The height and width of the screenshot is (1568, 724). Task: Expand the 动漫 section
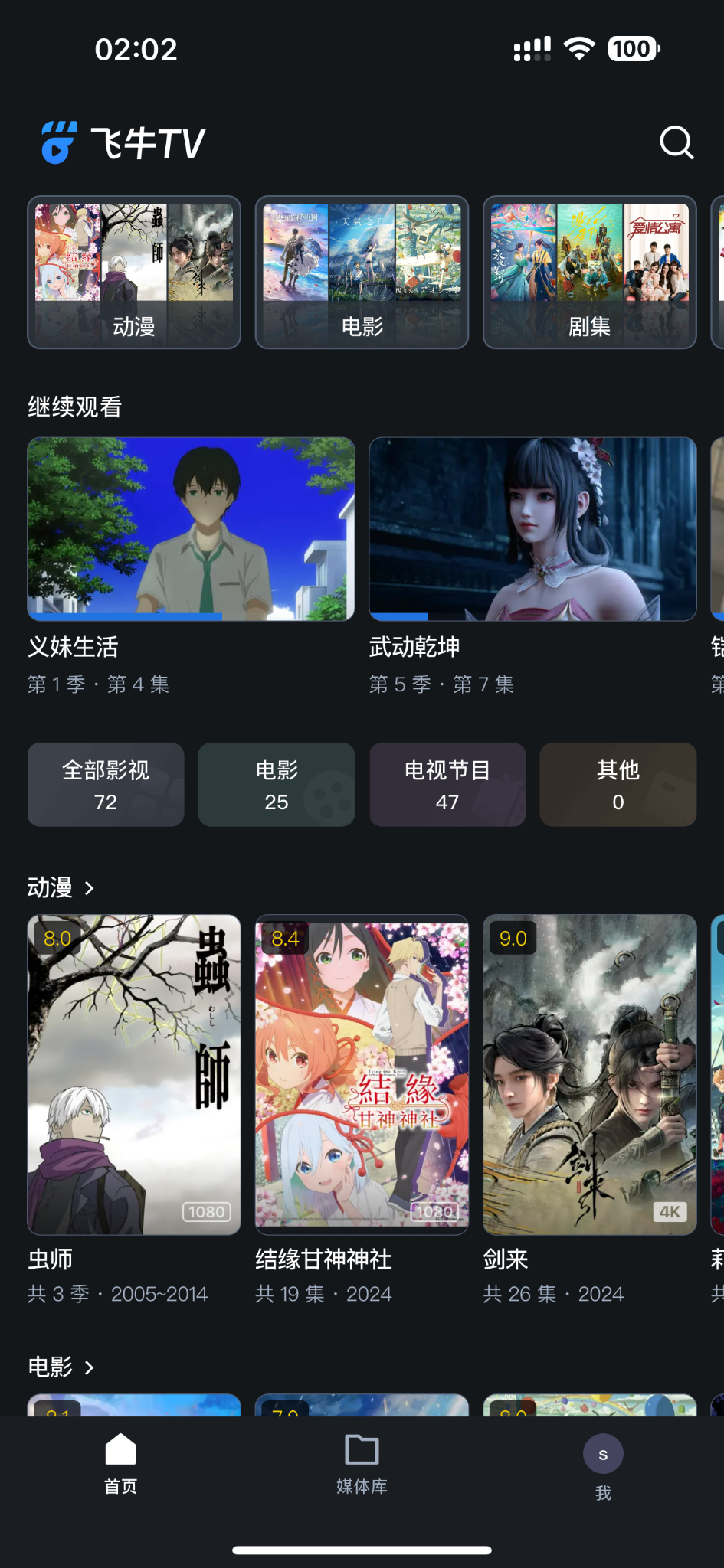point(61,888)
